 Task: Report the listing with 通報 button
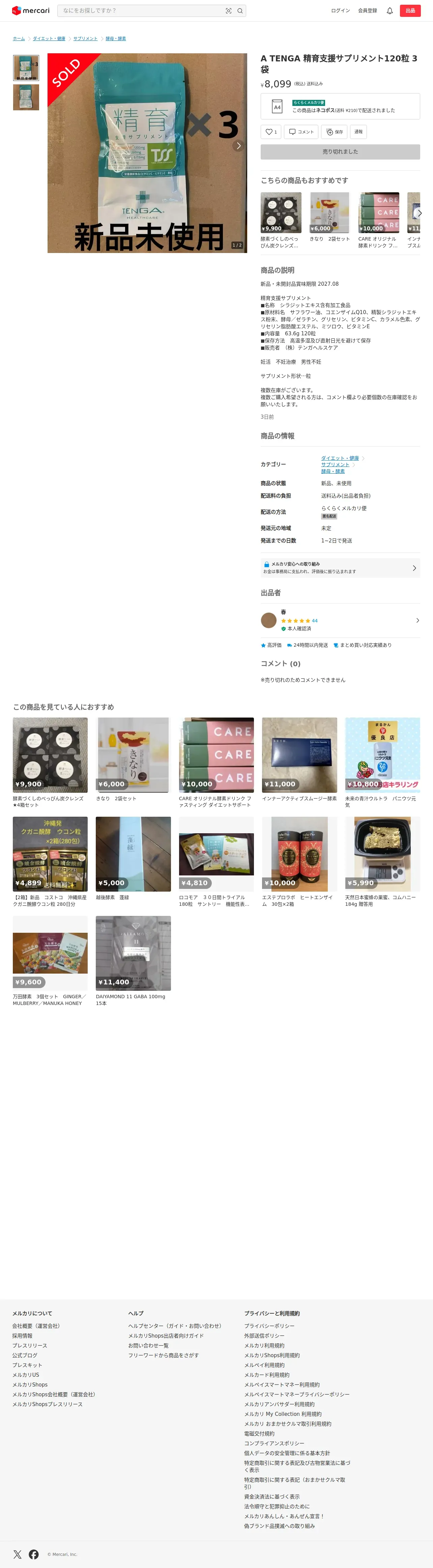(x=358, y=132)
